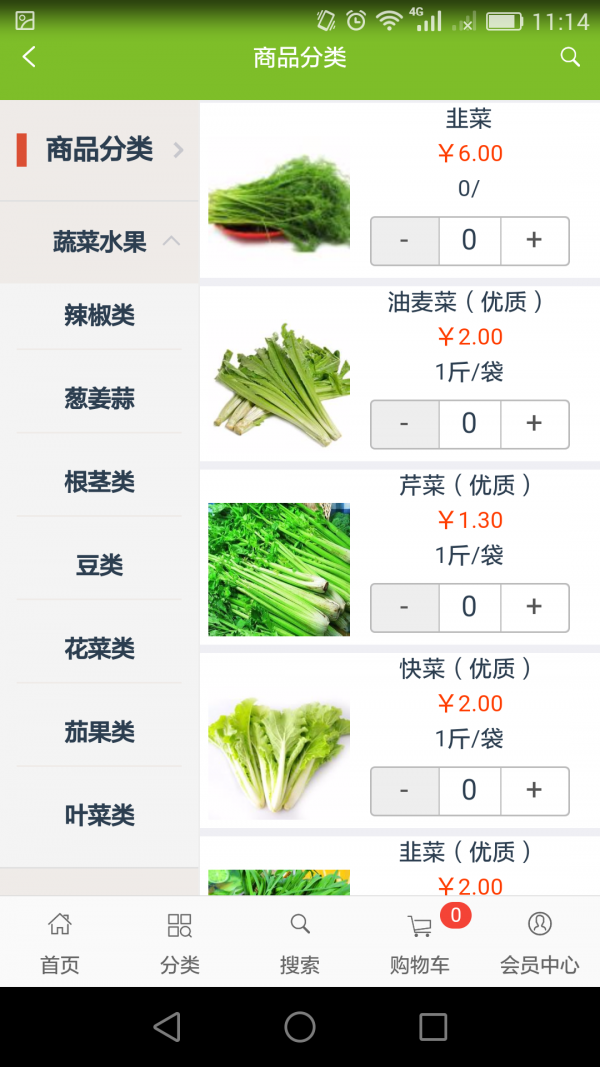Show the 花菜类 subcategory

pyautogui.click(x=100, y=649)
